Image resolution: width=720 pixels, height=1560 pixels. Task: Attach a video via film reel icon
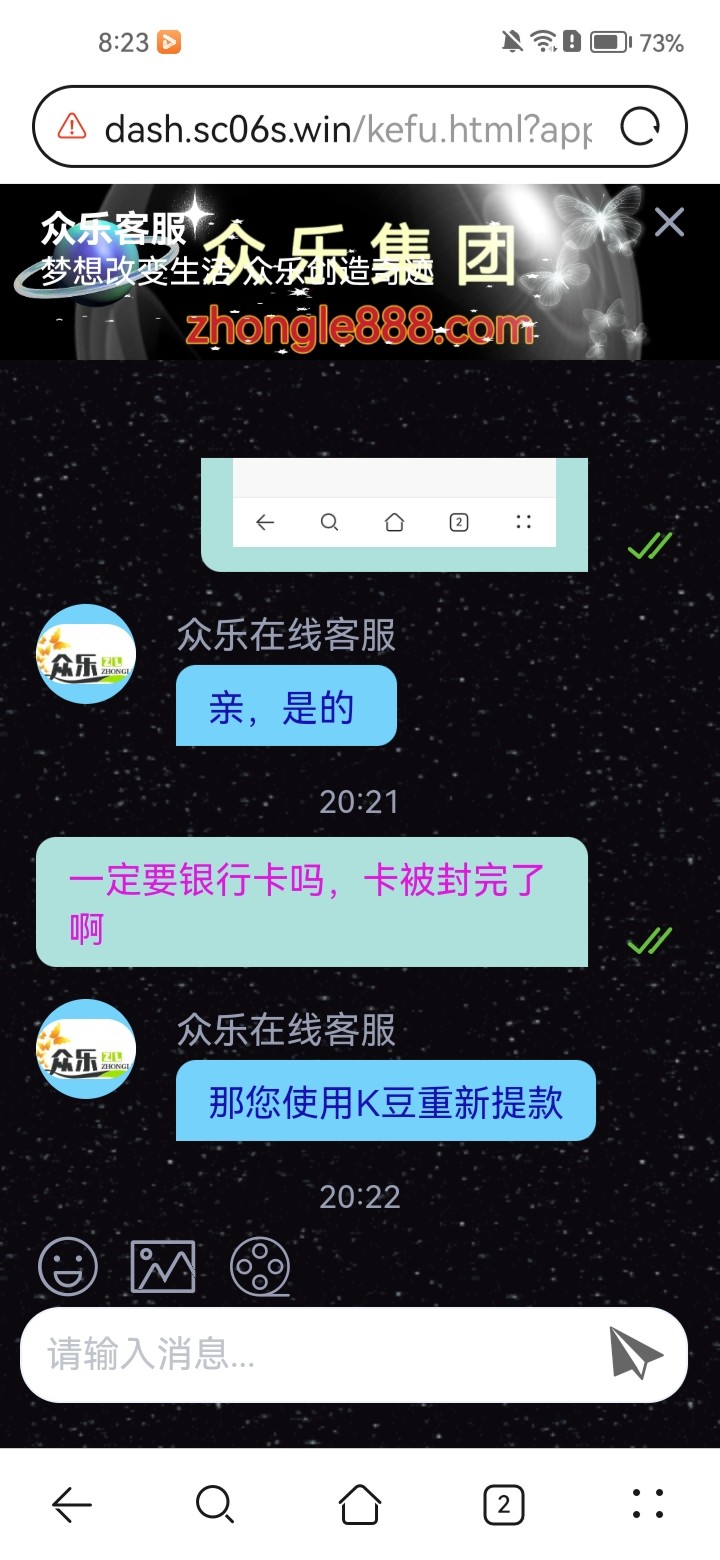(260, 1267)
